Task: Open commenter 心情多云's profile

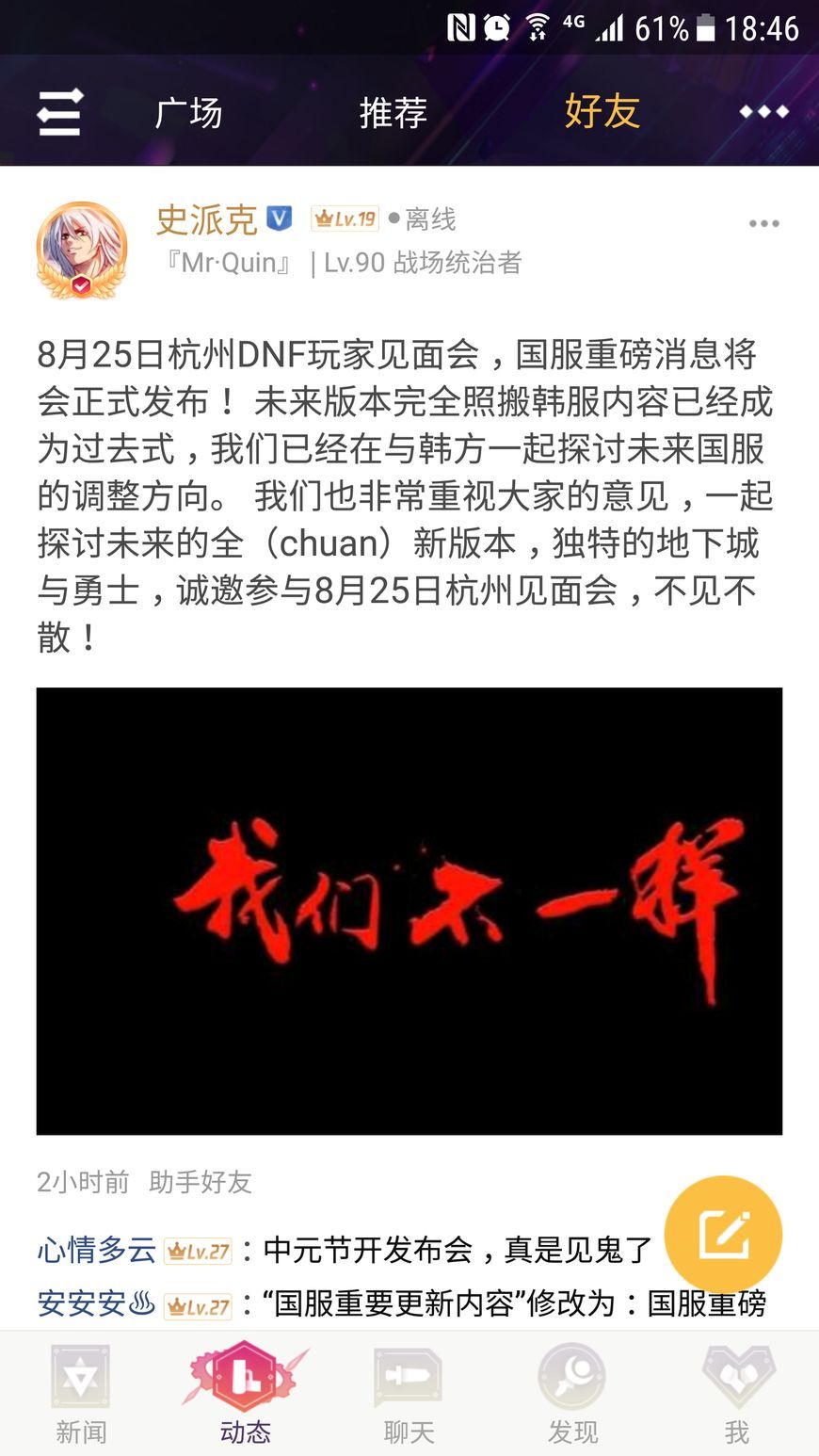Action: click(96, 1251)
